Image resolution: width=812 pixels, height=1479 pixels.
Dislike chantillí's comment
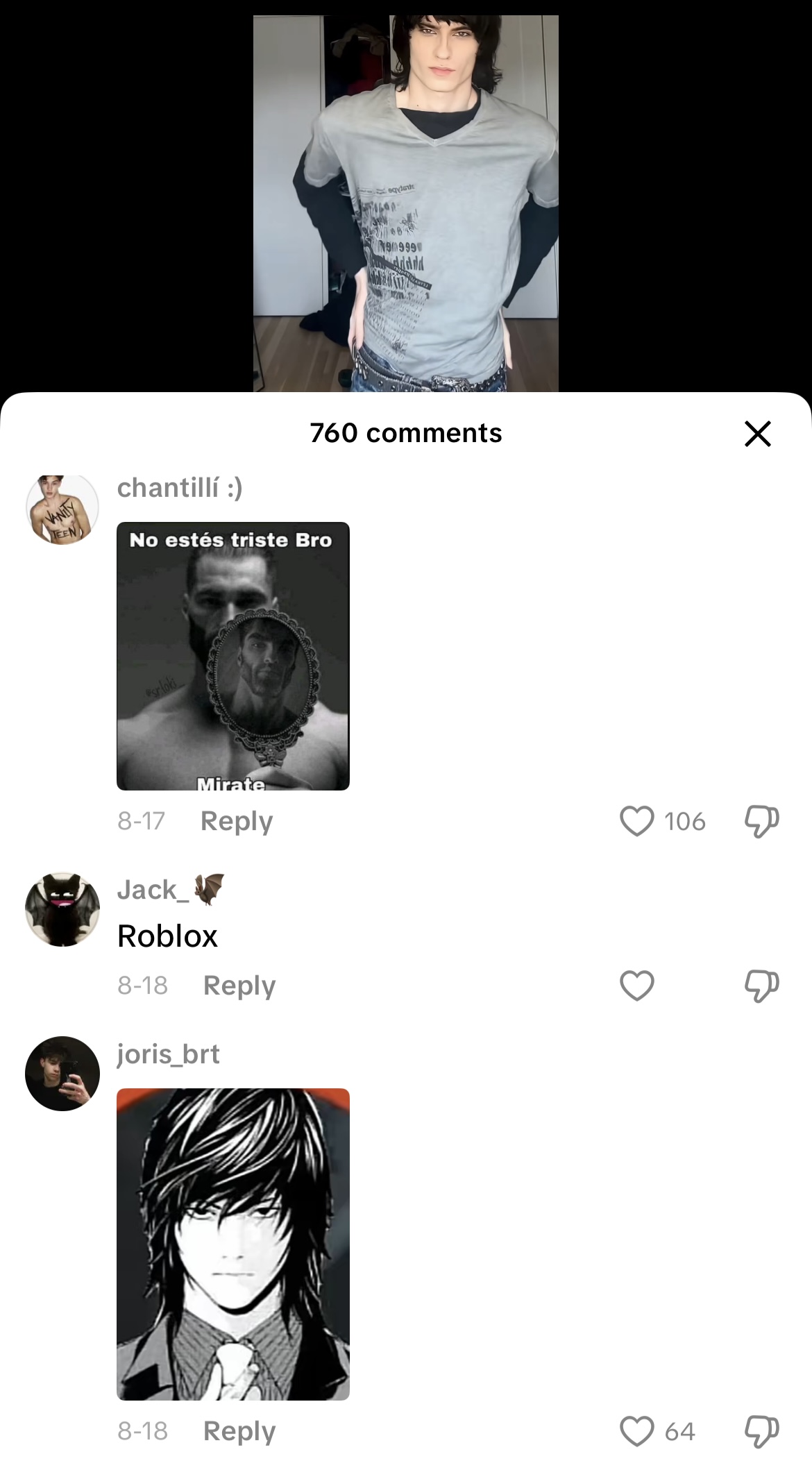point(761,821)
